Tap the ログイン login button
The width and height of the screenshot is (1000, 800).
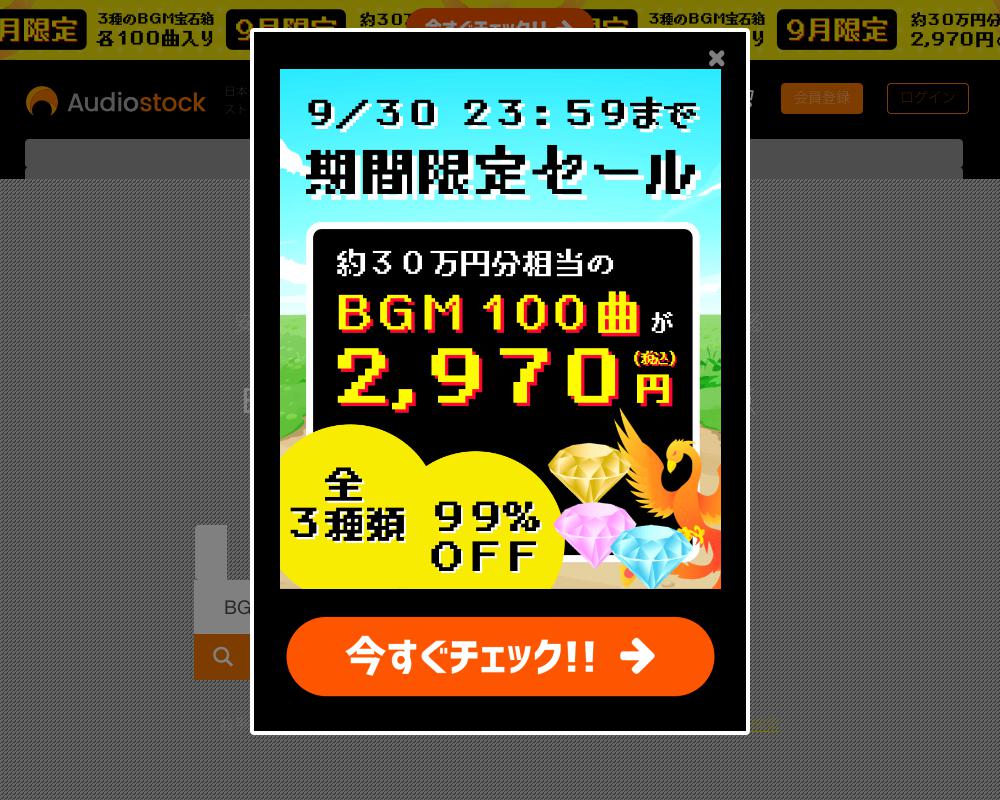coord(927,98)
